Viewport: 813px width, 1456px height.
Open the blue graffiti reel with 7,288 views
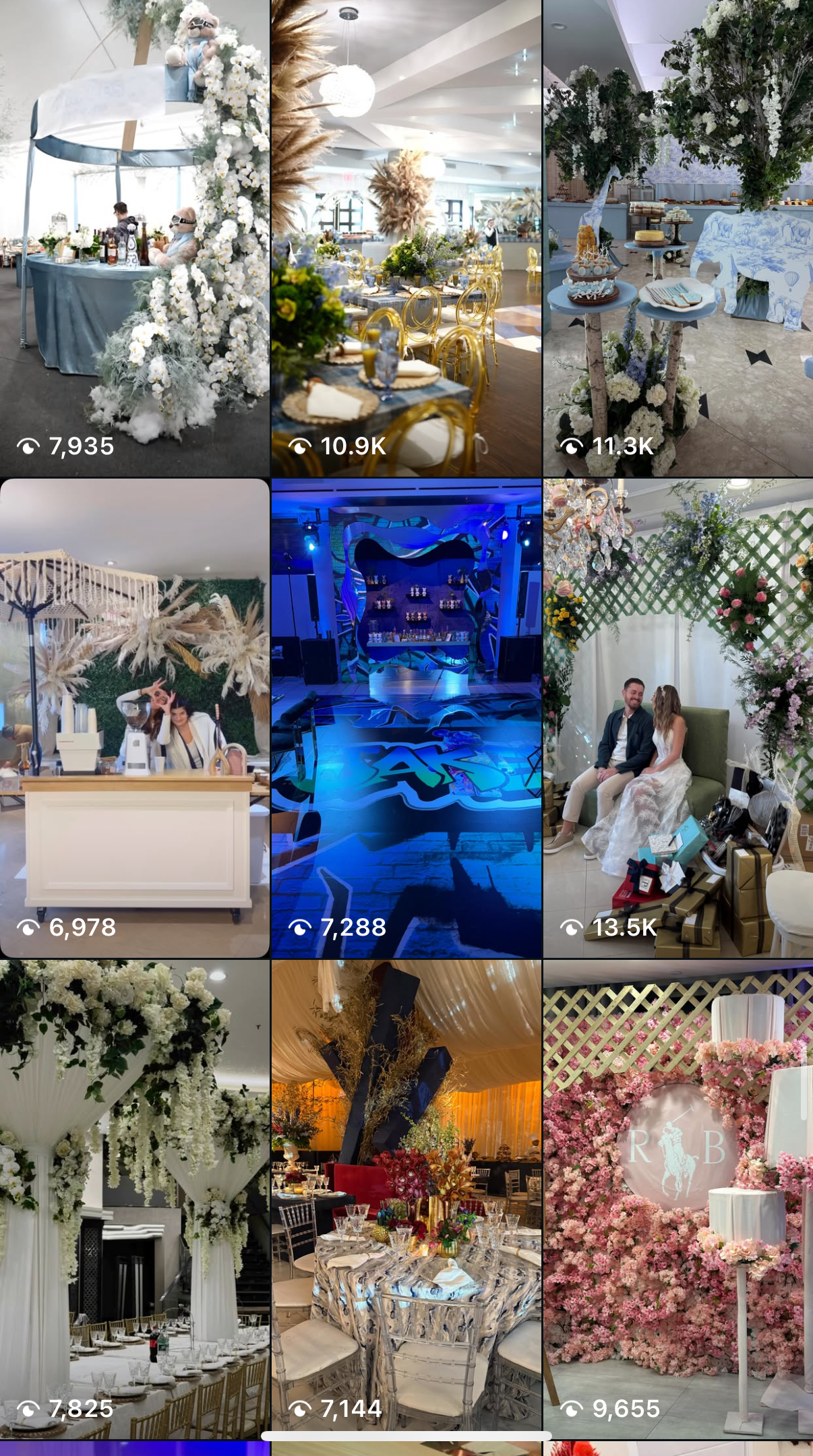click(406, 719)
